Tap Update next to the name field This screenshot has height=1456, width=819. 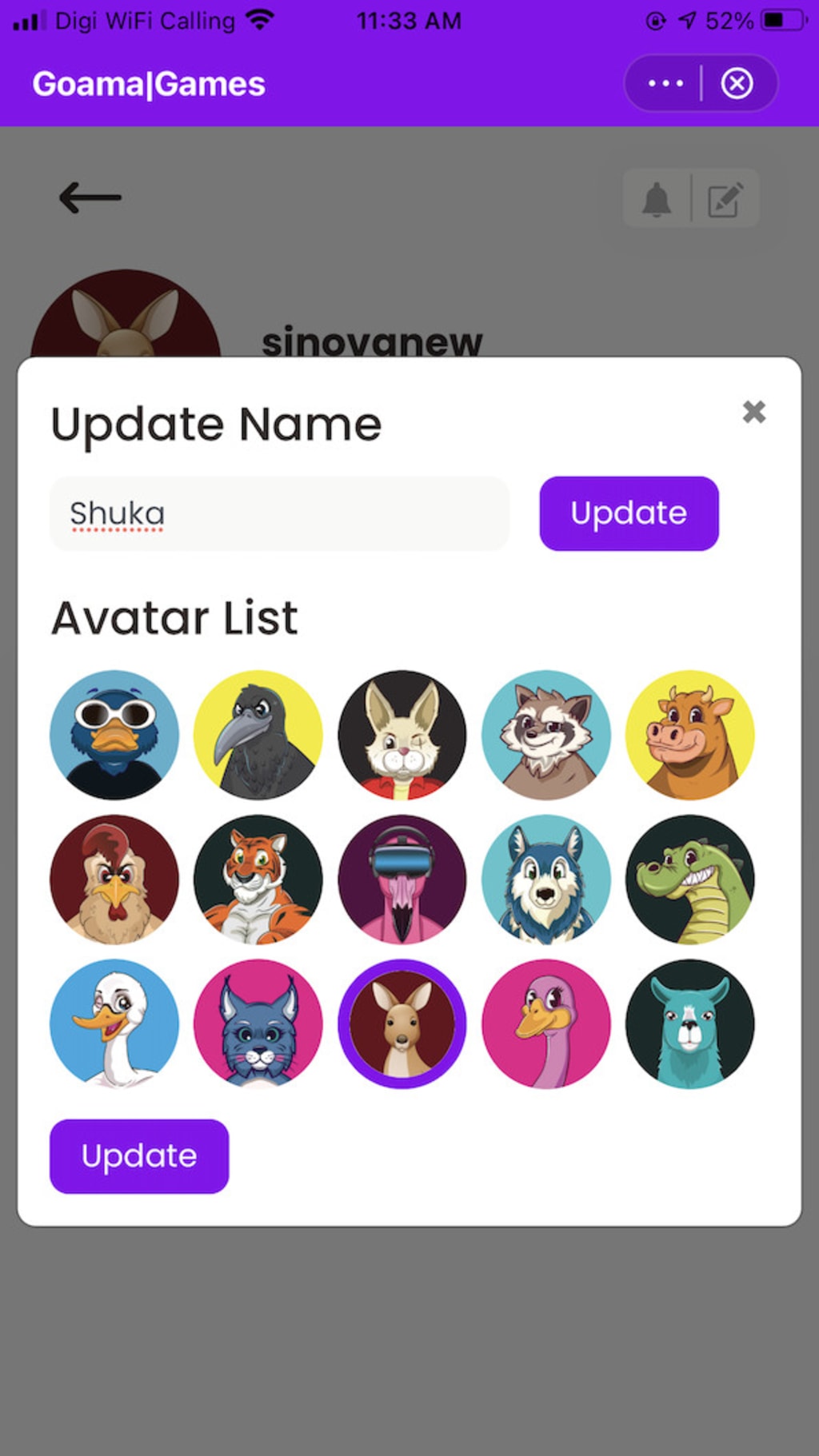(629, 513)
